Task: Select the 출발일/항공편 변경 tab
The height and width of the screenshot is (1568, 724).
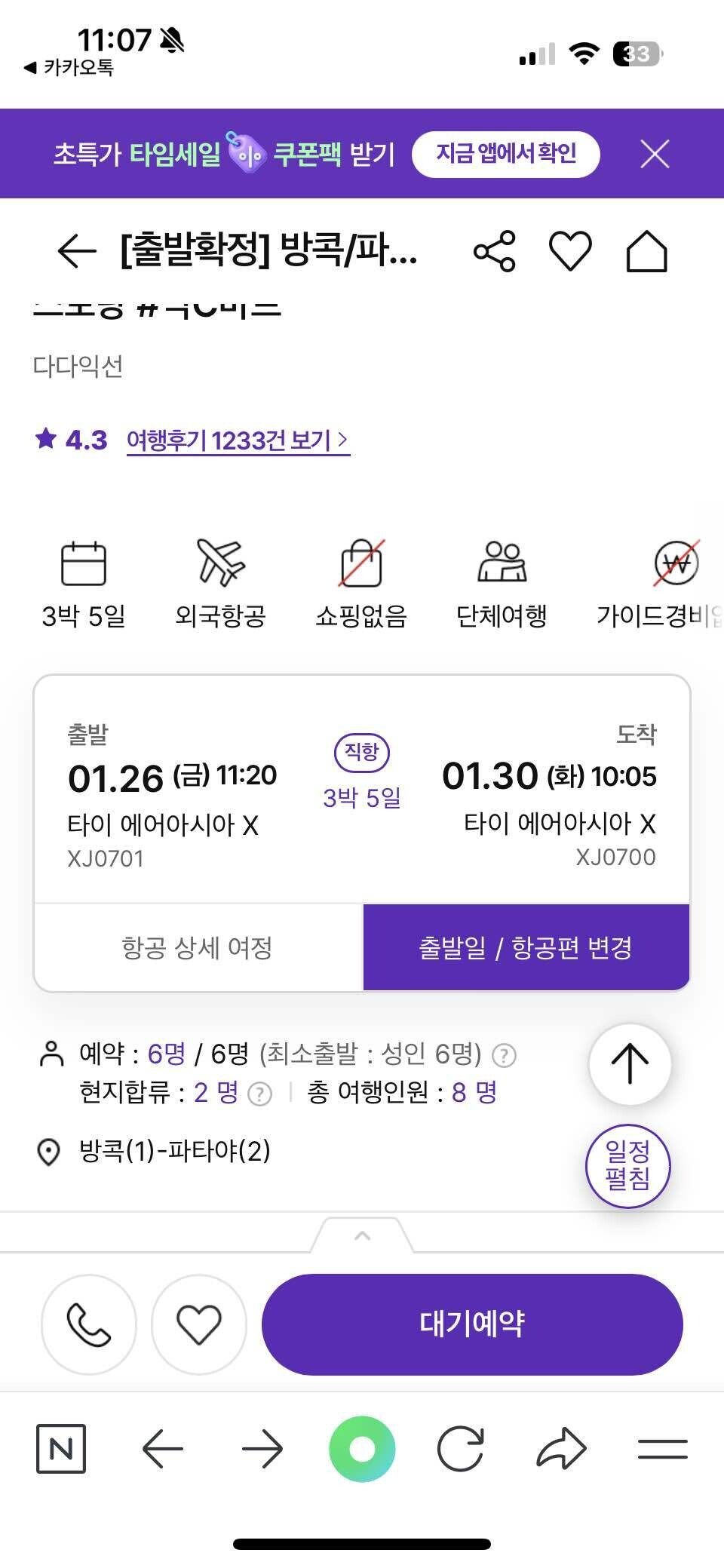Action: tap(526, 947)
